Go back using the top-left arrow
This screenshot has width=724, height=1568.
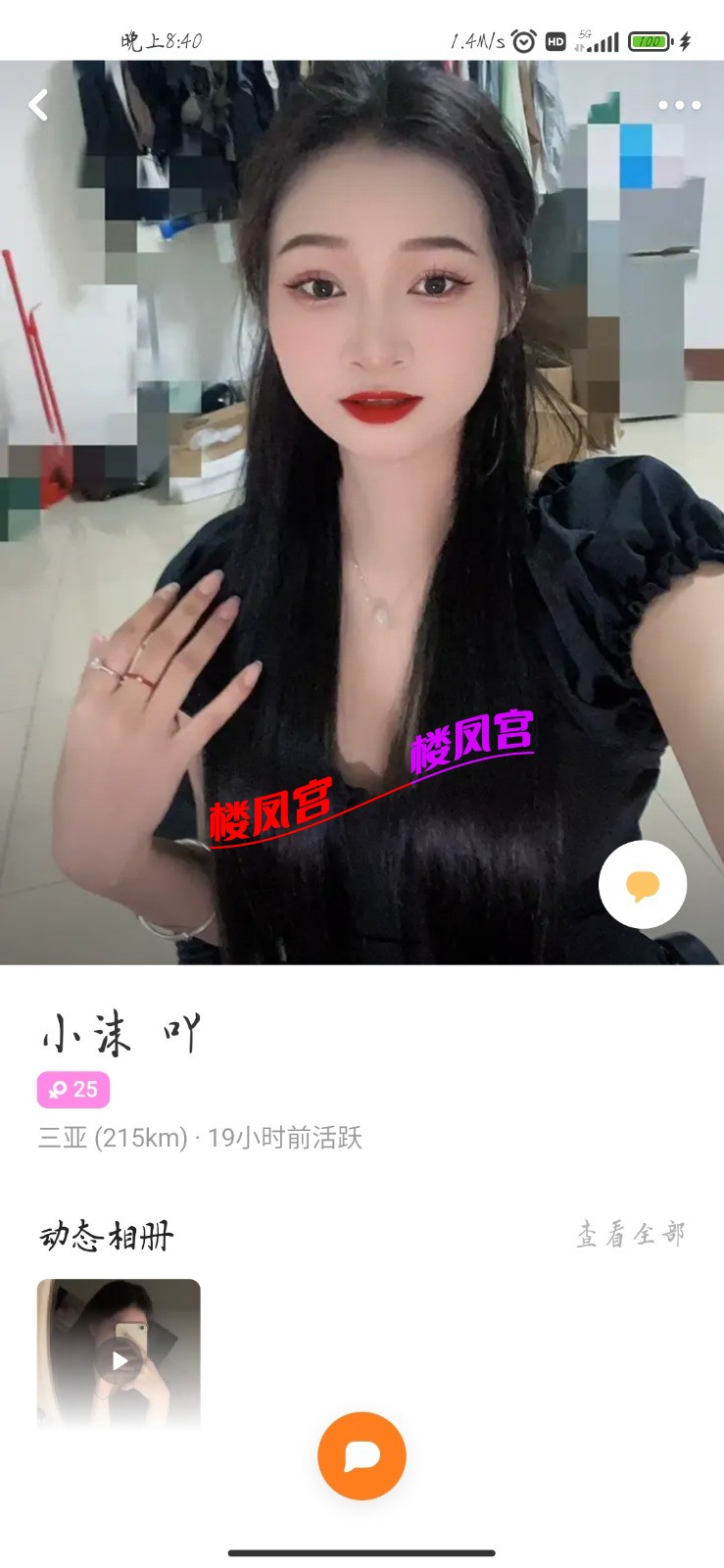tap(38, 105)
